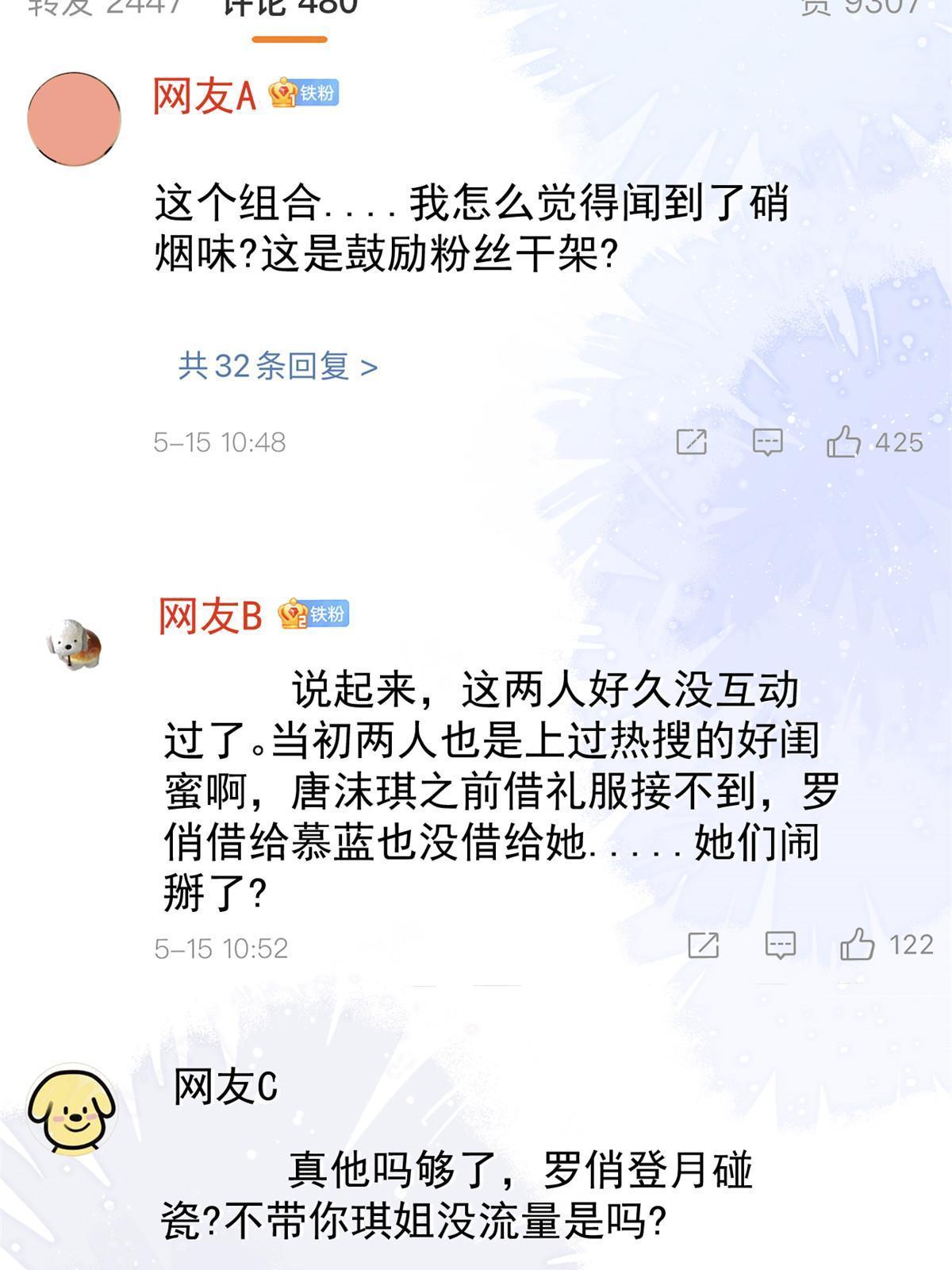Repost 网友A's comment via share icon
Image resolution: width=952 pixels, height=1270 pixels.
[691, 442]
